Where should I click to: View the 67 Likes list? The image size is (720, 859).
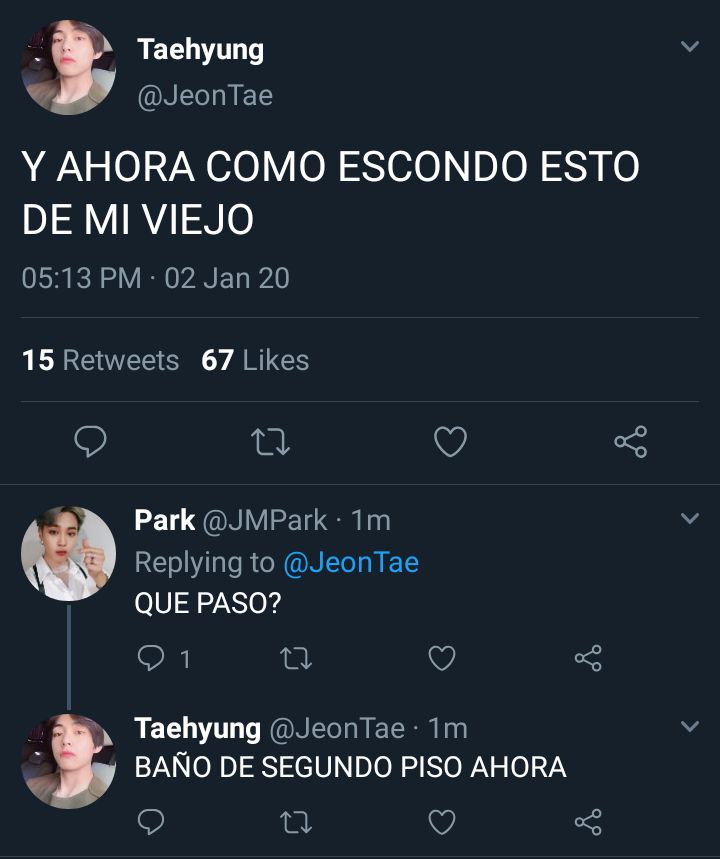[x=255, y=360]
